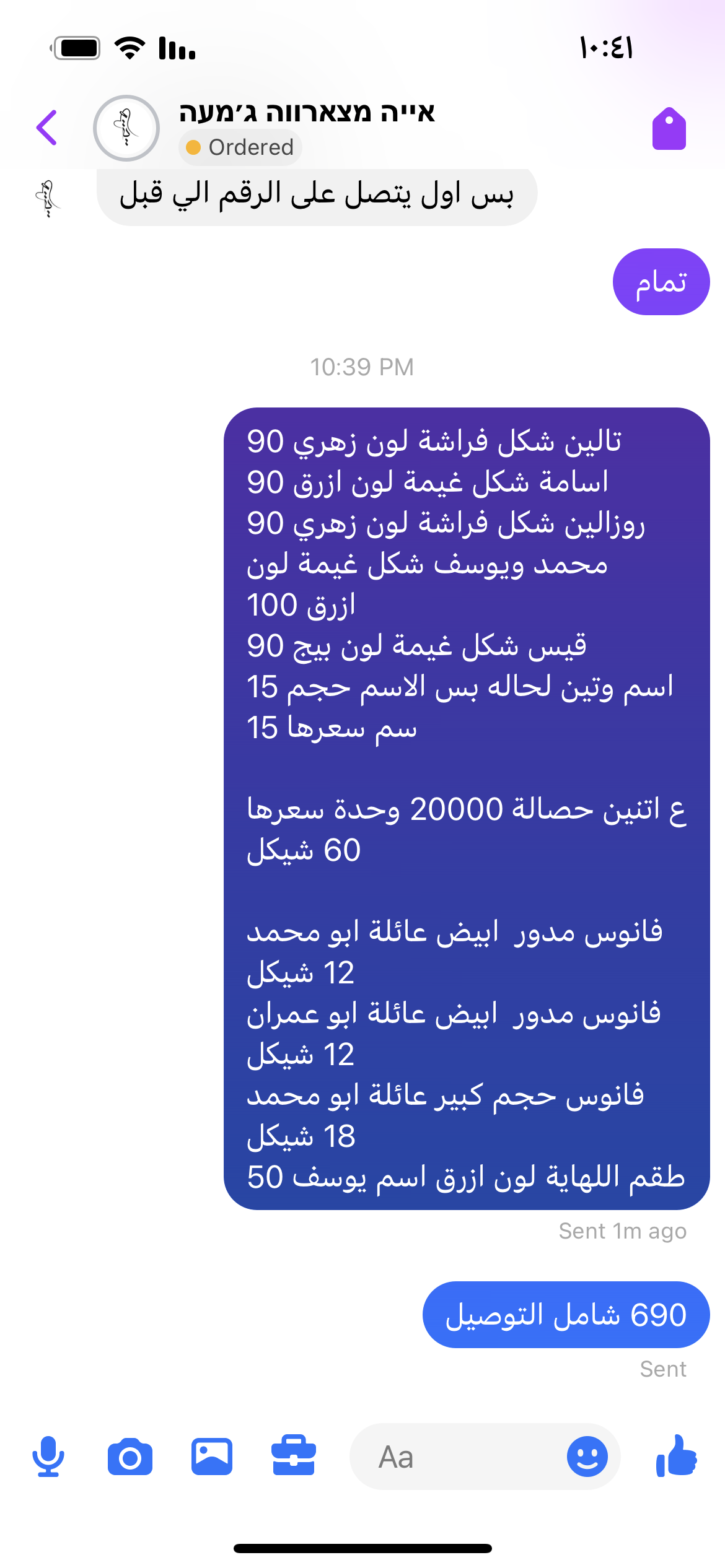
Task: Open the purple label tag icon
Action: coord(669,129)
